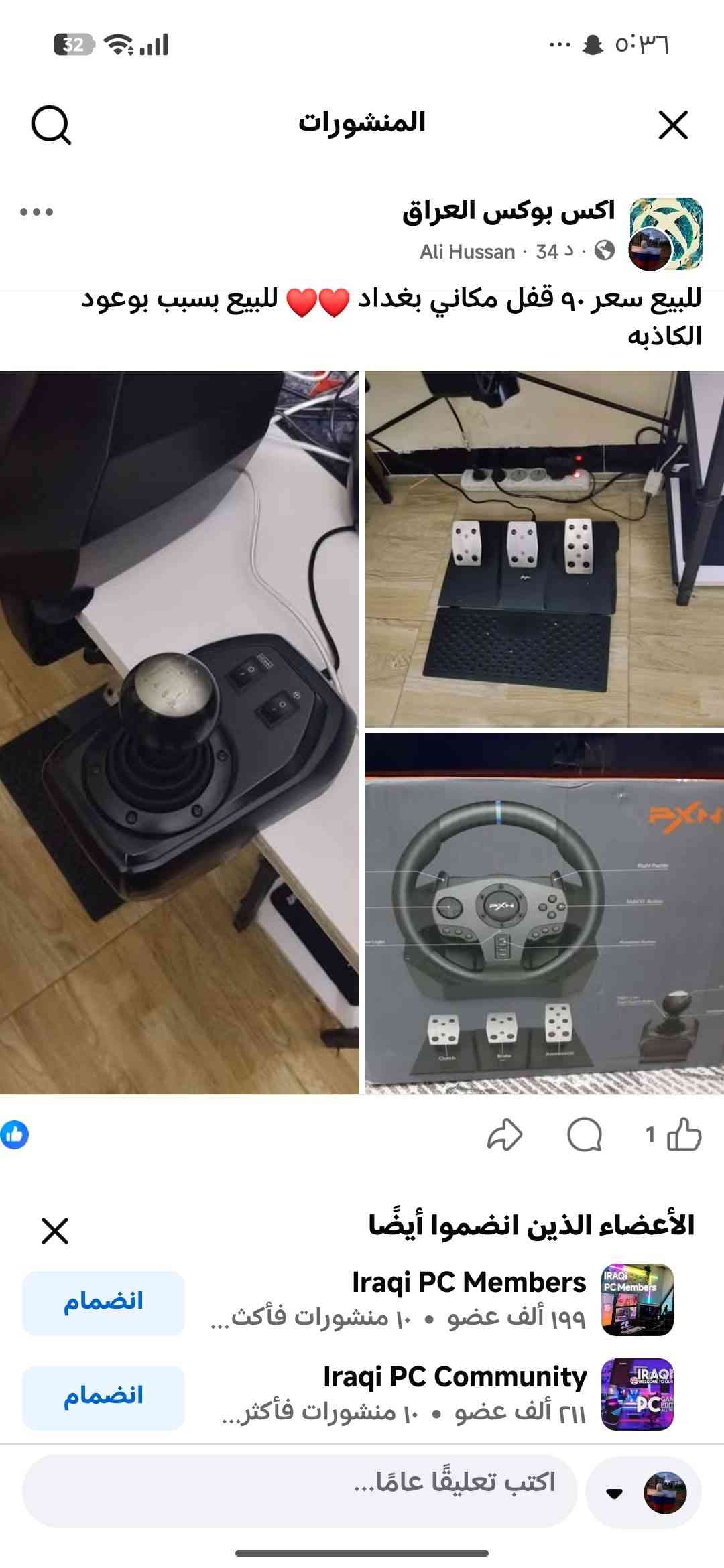Share this post
Screen dimensions: 724x1568
click(504, 1134)
